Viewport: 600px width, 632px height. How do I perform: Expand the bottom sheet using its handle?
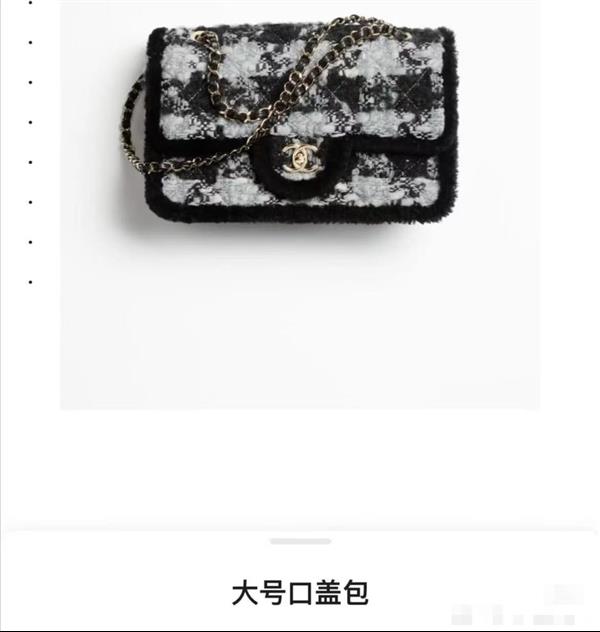[x=300, y=541]
